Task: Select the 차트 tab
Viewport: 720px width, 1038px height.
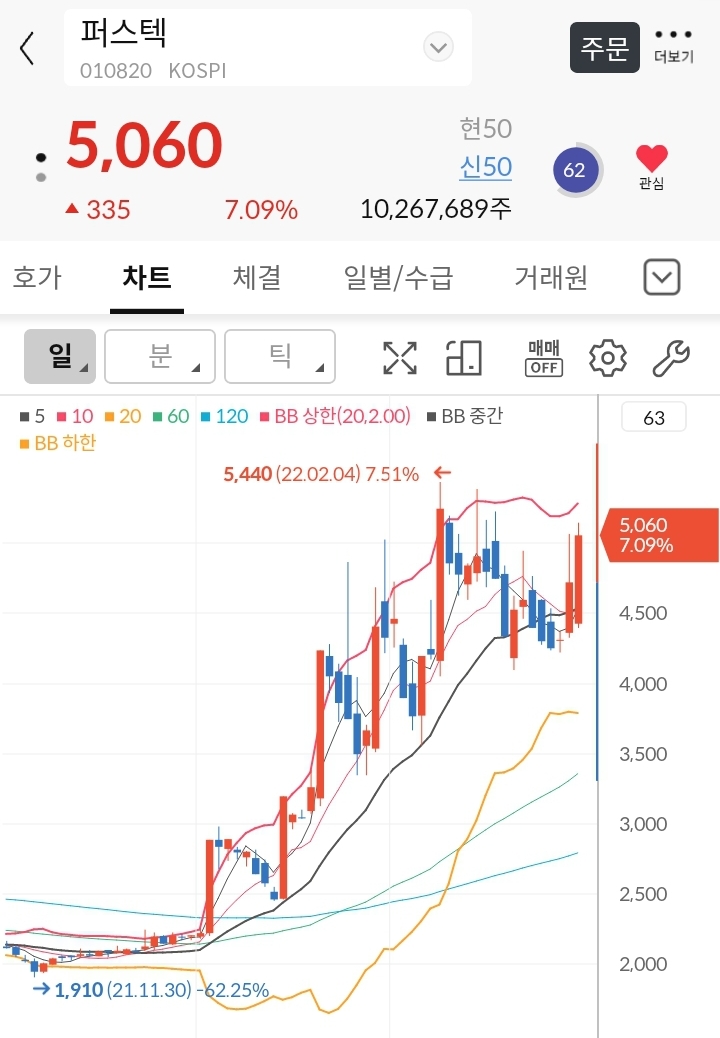Action: (147, 277)
